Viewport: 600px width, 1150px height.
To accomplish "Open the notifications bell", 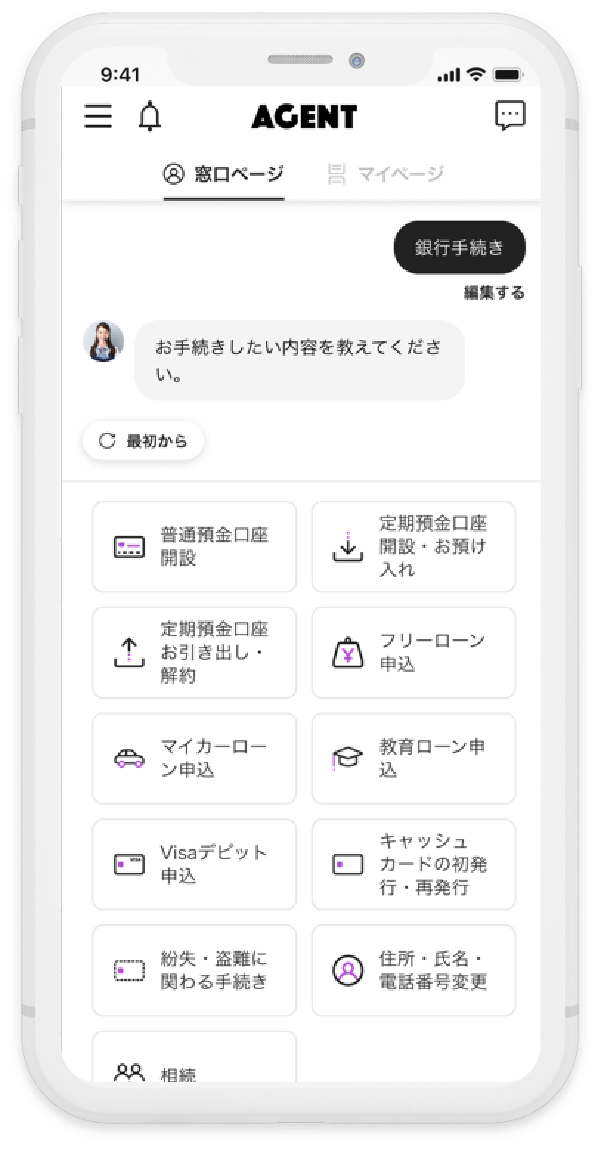I will [x=150, y=116].
